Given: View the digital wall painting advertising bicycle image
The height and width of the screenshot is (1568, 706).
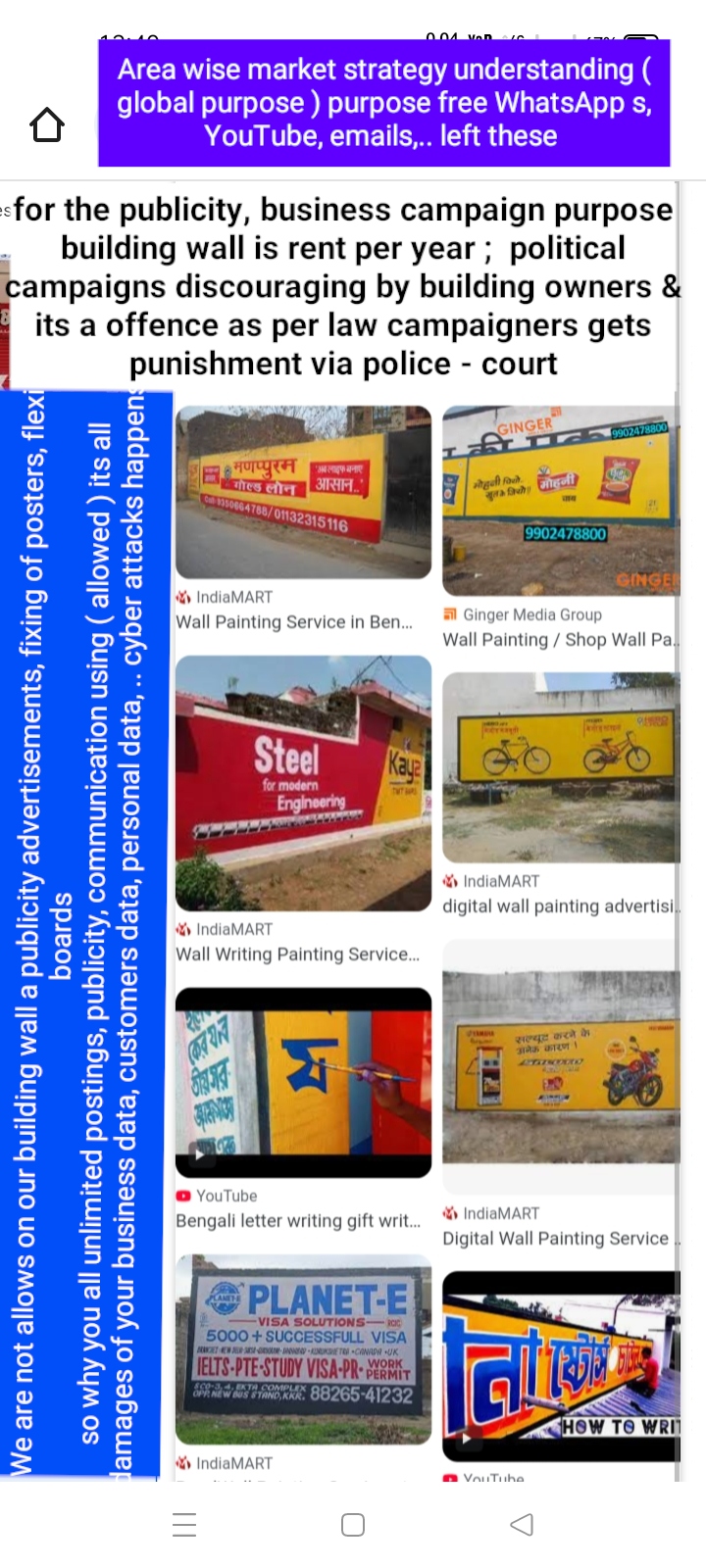Looking at the screenshot, I should tap(560, 767).
